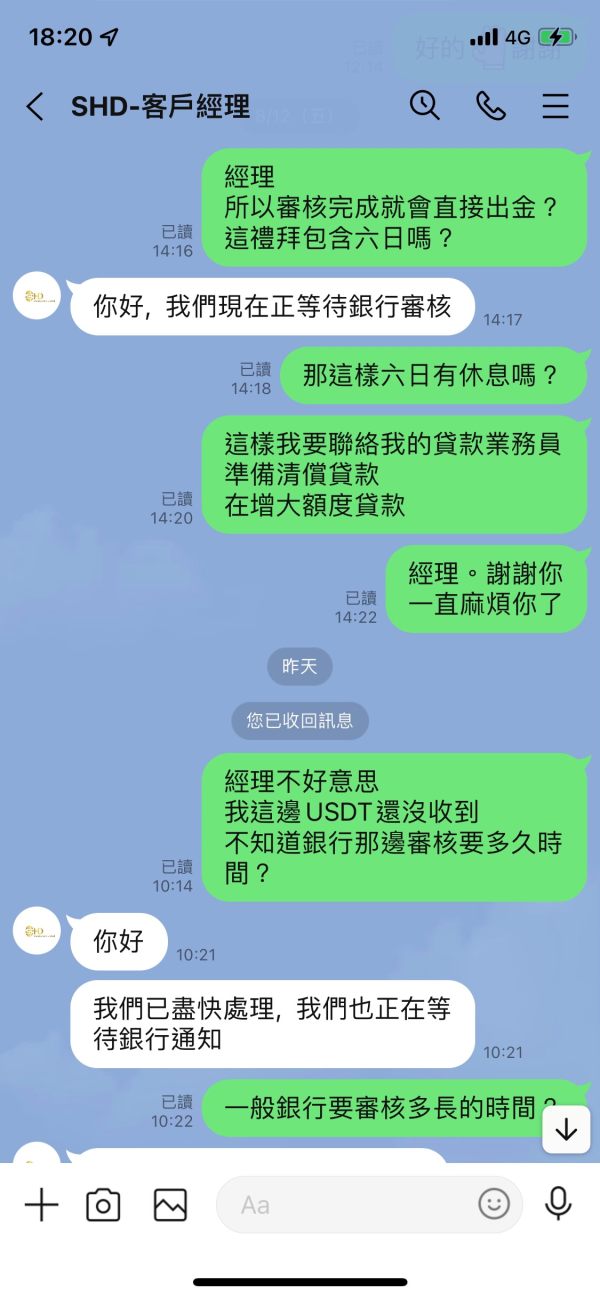
Task: Open the photo gallery picker
Action: pyautogui.click(x=170, y=1205)
